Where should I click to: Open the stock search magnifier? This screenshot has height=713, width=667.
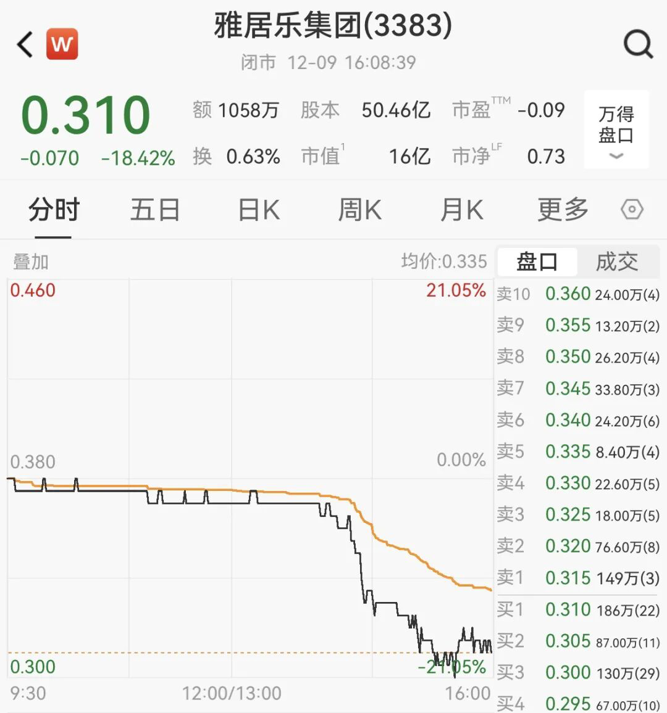[x=637, y=44]
